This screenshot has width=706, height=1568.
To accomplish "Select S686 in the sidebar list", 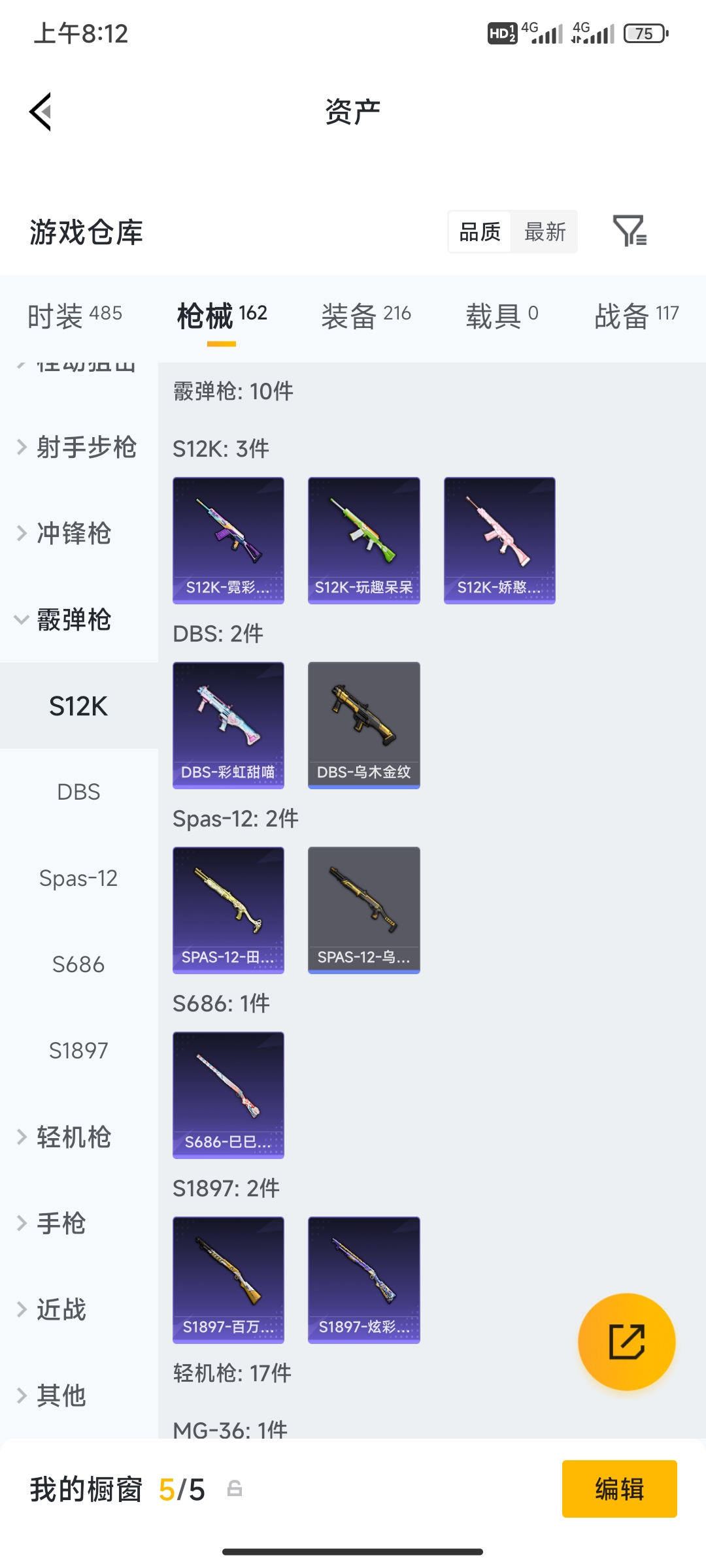I will coord(79,964).
